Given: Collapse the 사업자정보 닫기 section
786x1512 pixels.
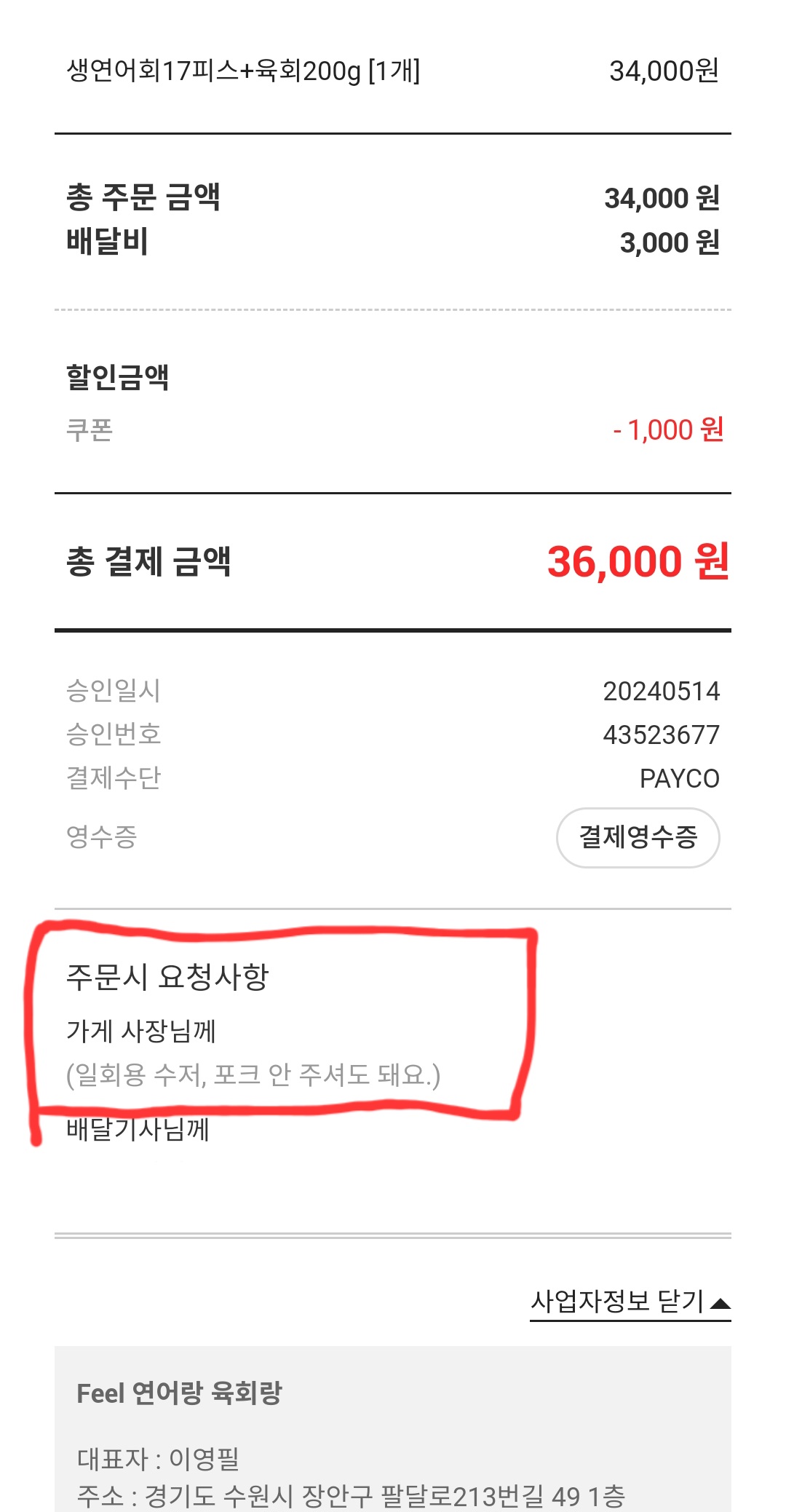Looking at the screenshot, I should [x=630, y=1302].
